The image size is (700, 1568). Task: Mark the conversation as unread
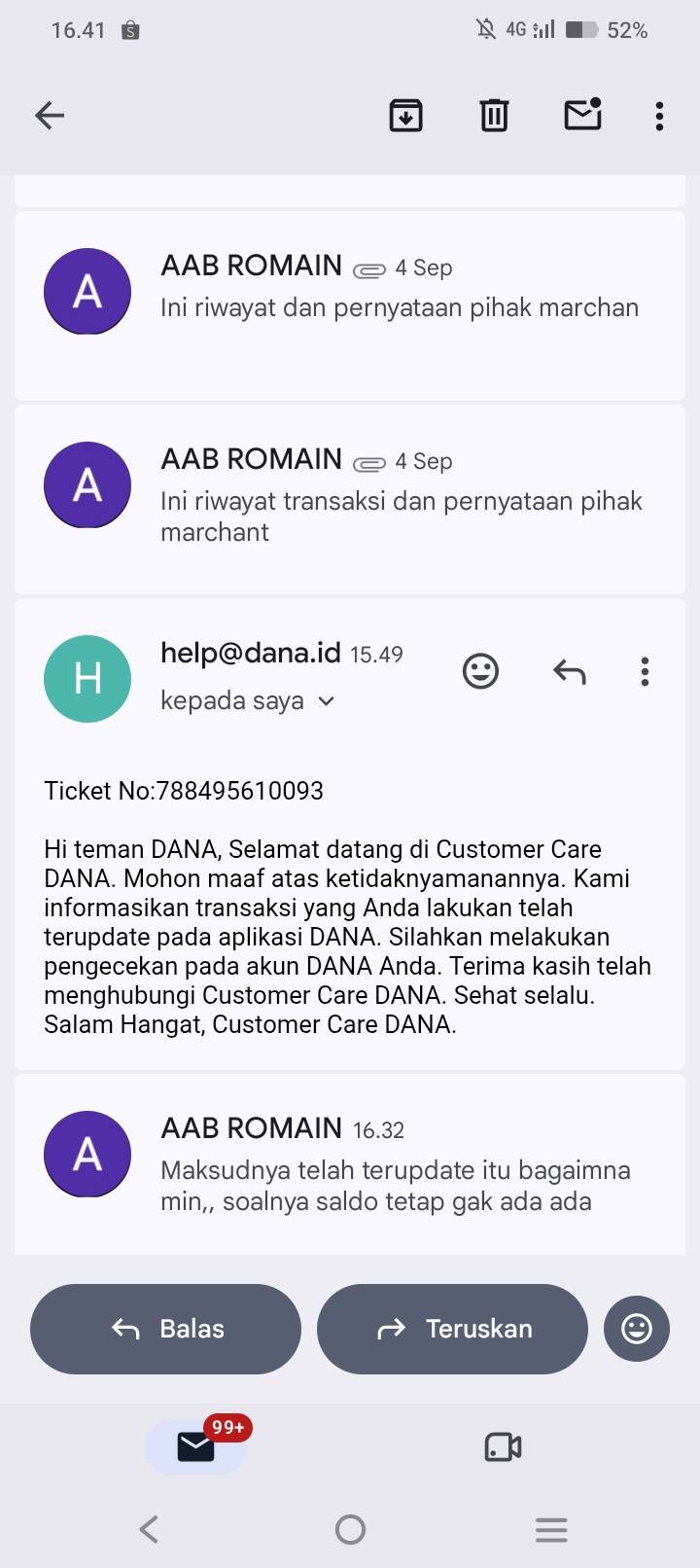[583, 115]
